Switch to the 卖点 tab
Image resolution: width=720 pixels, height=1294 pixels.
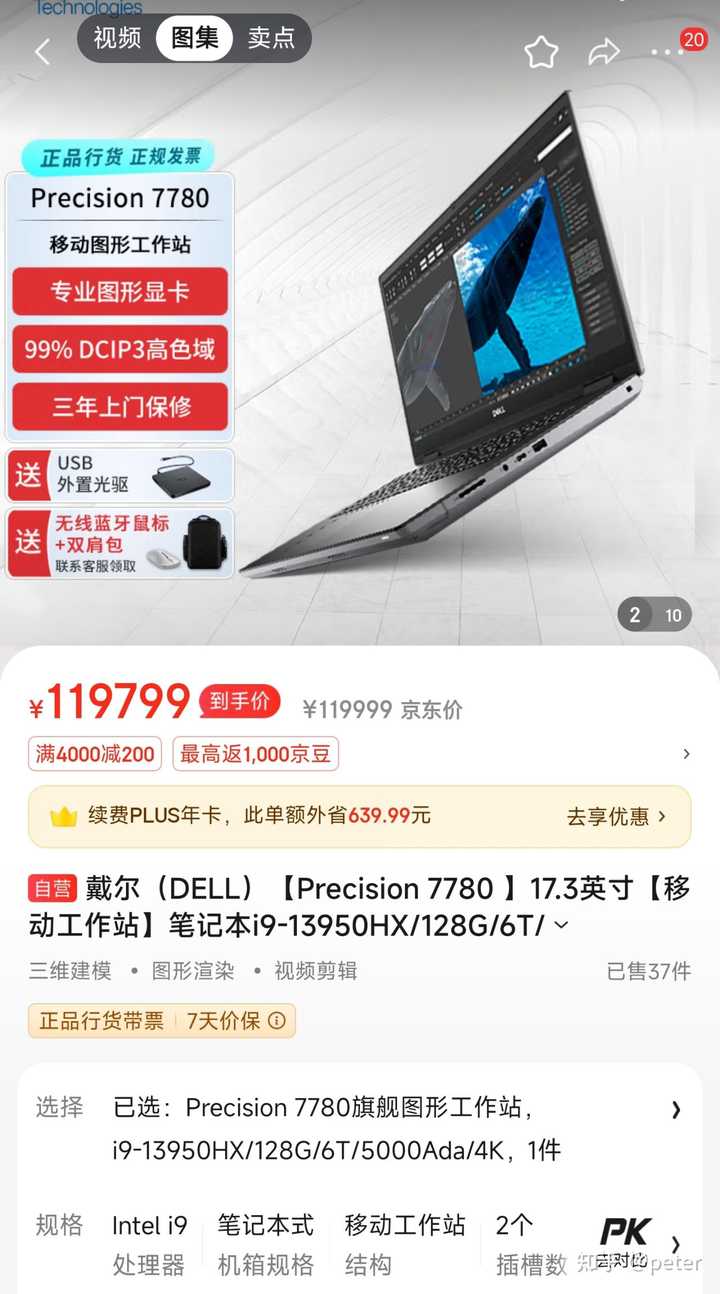pos(271,39)
